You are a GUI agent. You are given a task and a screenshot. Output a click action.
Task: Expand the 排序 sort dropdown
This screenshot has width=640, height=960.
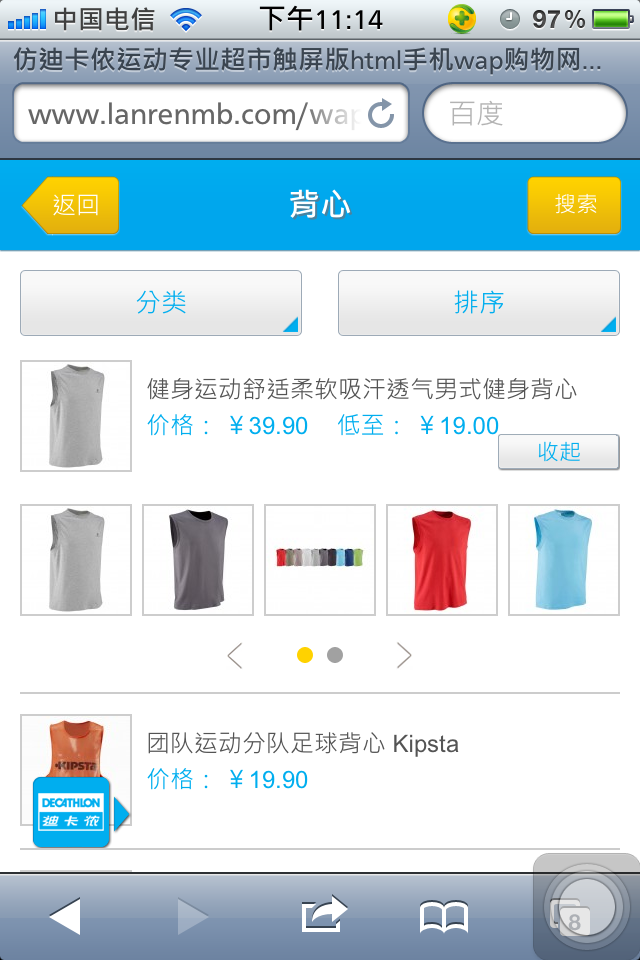478,302
